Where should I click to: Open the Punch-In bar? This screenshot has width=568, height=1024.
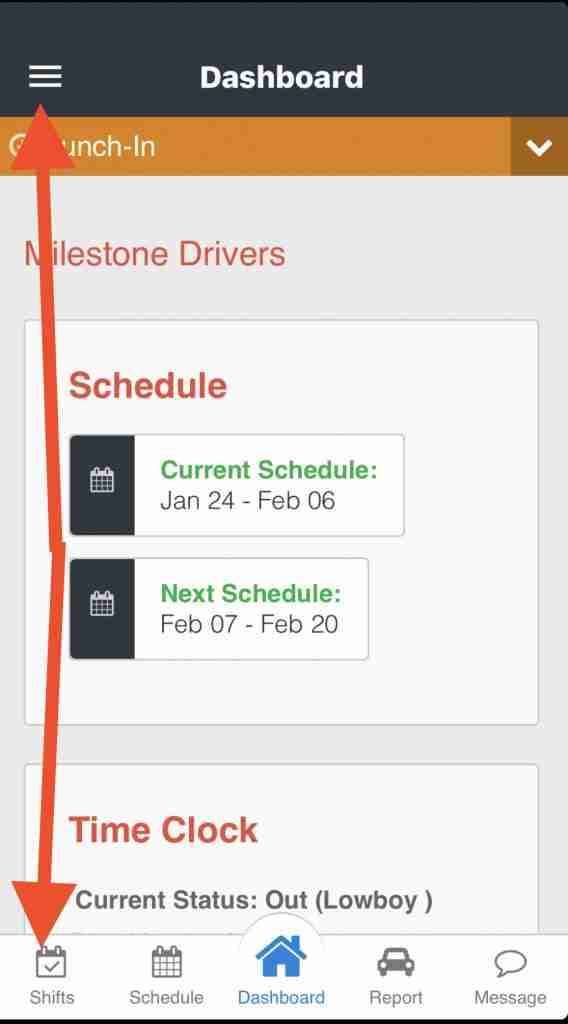tap(255, 146)
